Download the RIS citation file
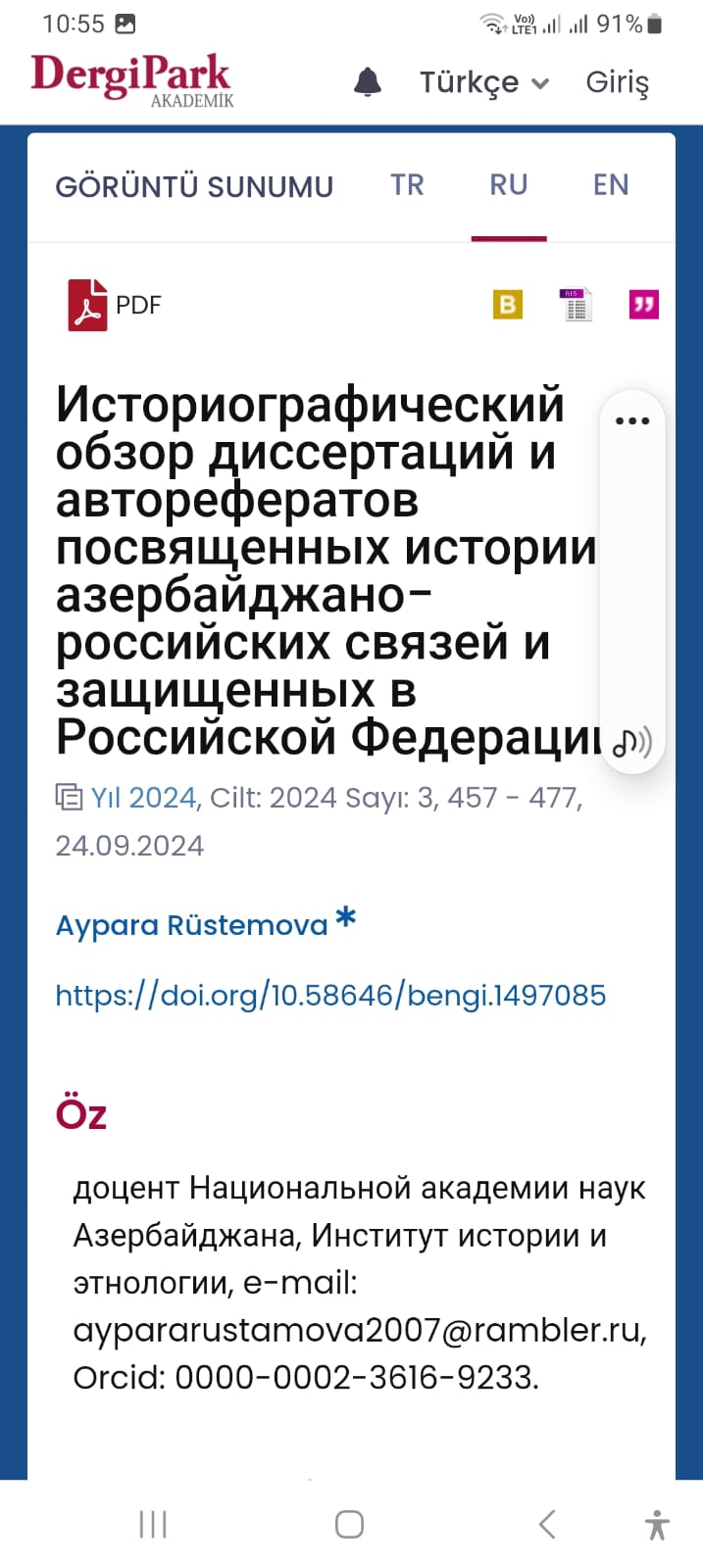703x1568 pixels. tap(576, 305)
